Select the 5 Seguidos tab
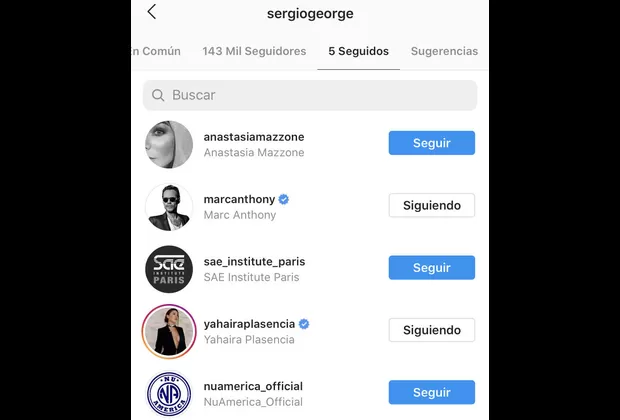 [358, 51]
